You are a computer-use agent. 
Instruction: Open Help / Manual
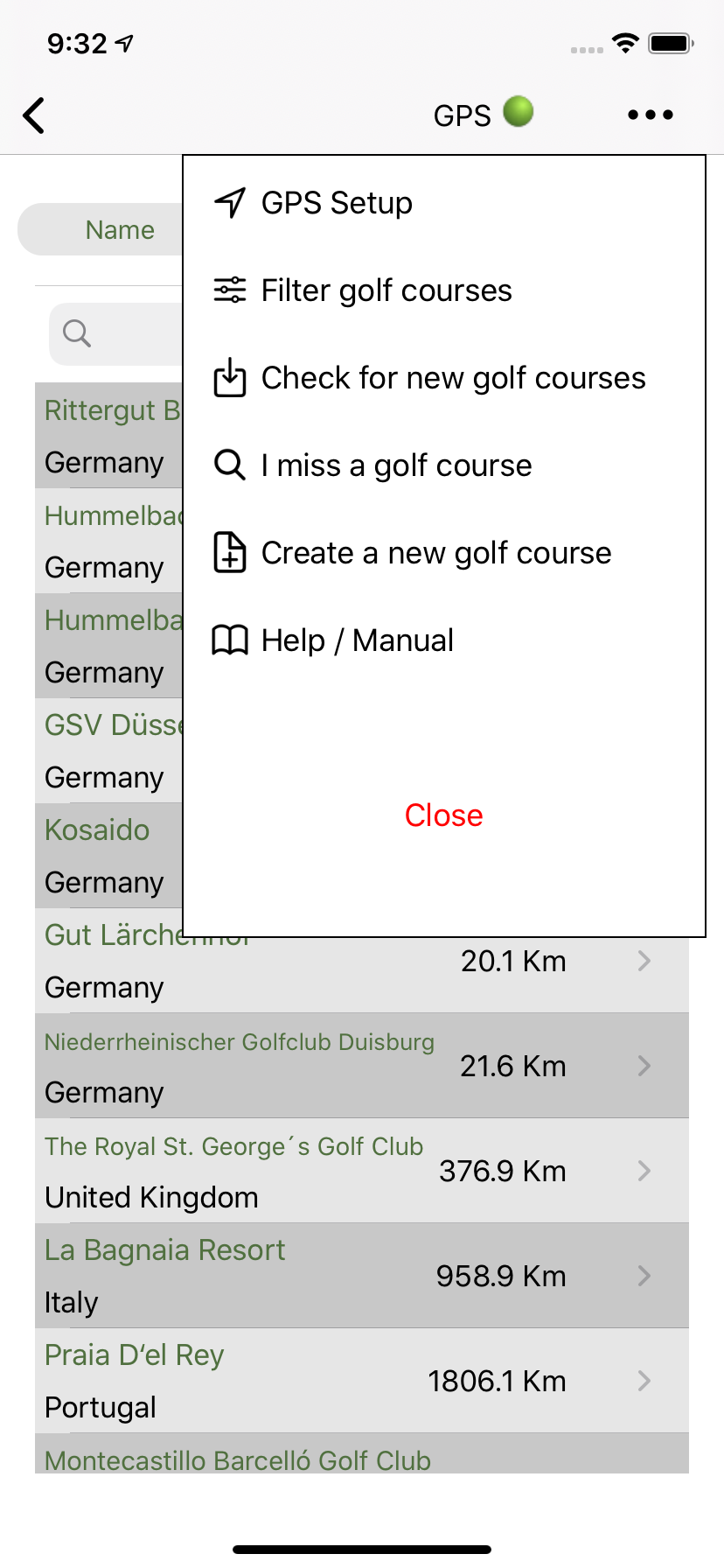[444, 640]
